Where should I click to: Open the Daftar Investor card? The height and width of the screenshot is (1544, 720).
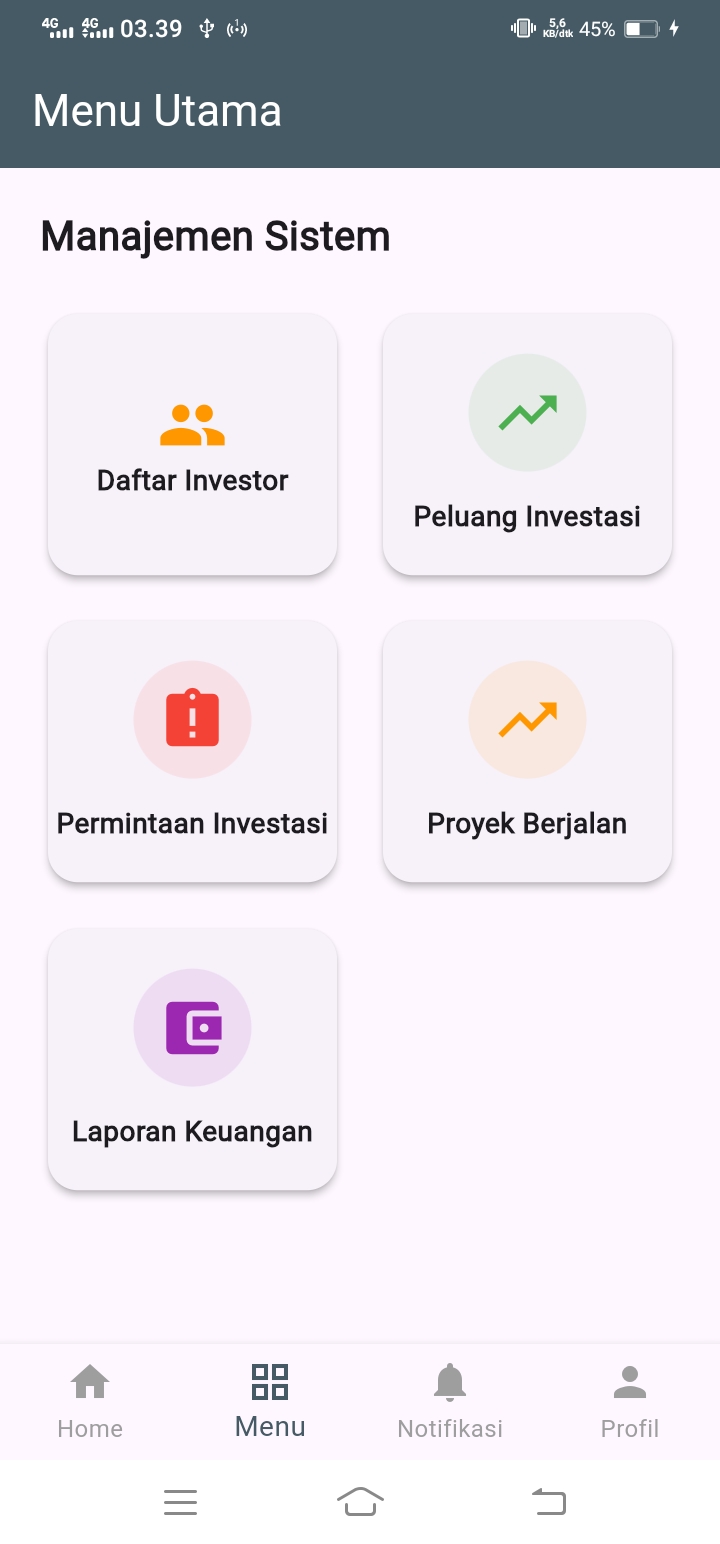[x=192, y=444]
